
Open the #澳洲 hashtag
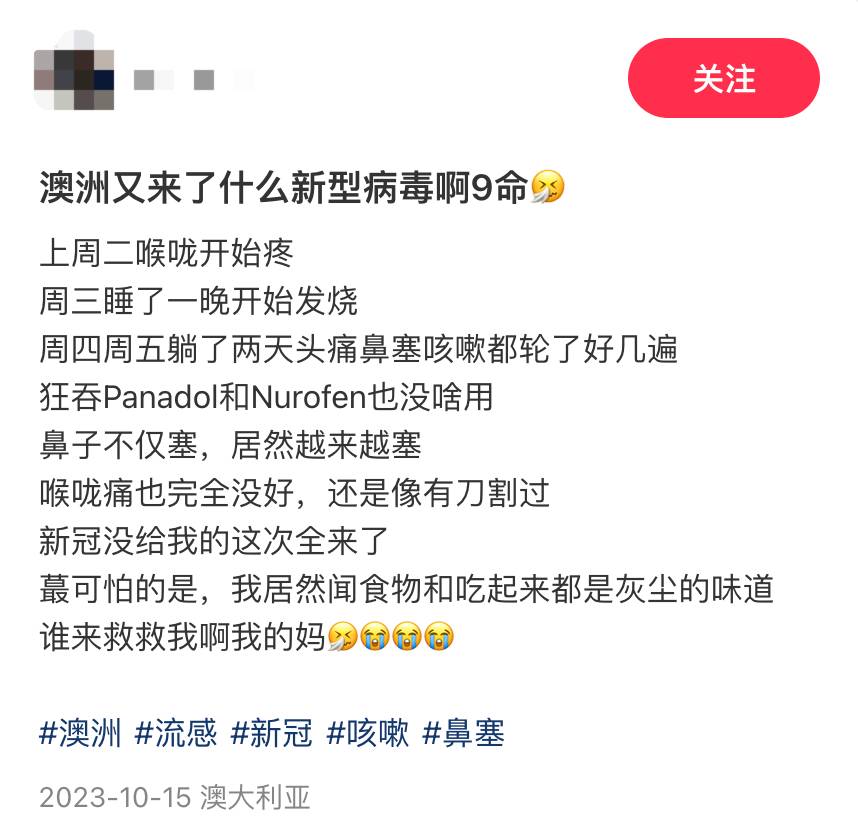[80, 734]
